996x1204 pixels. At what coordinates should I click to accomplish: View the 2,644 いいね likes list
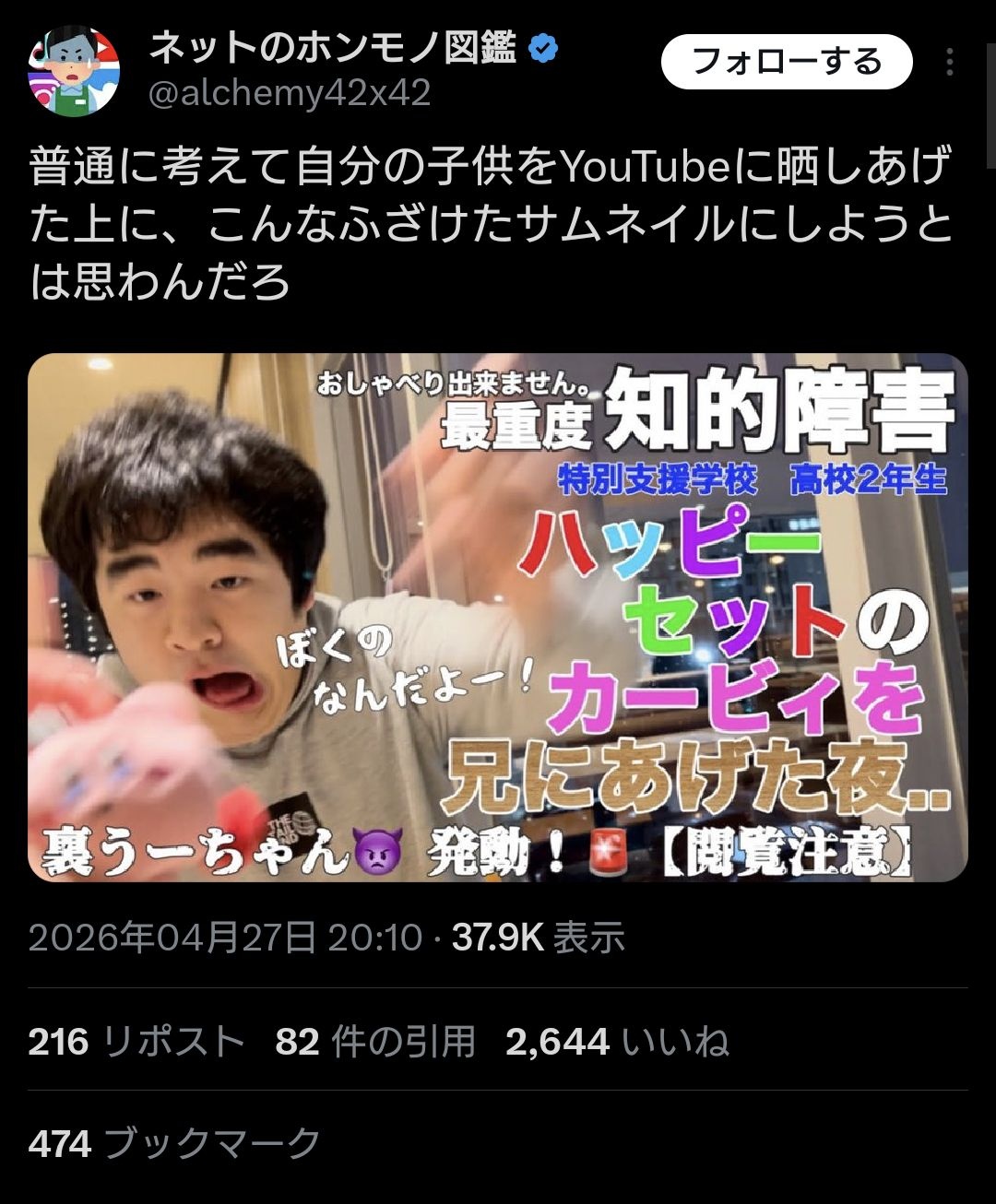pyautogui.click(x=617, y=1042)
